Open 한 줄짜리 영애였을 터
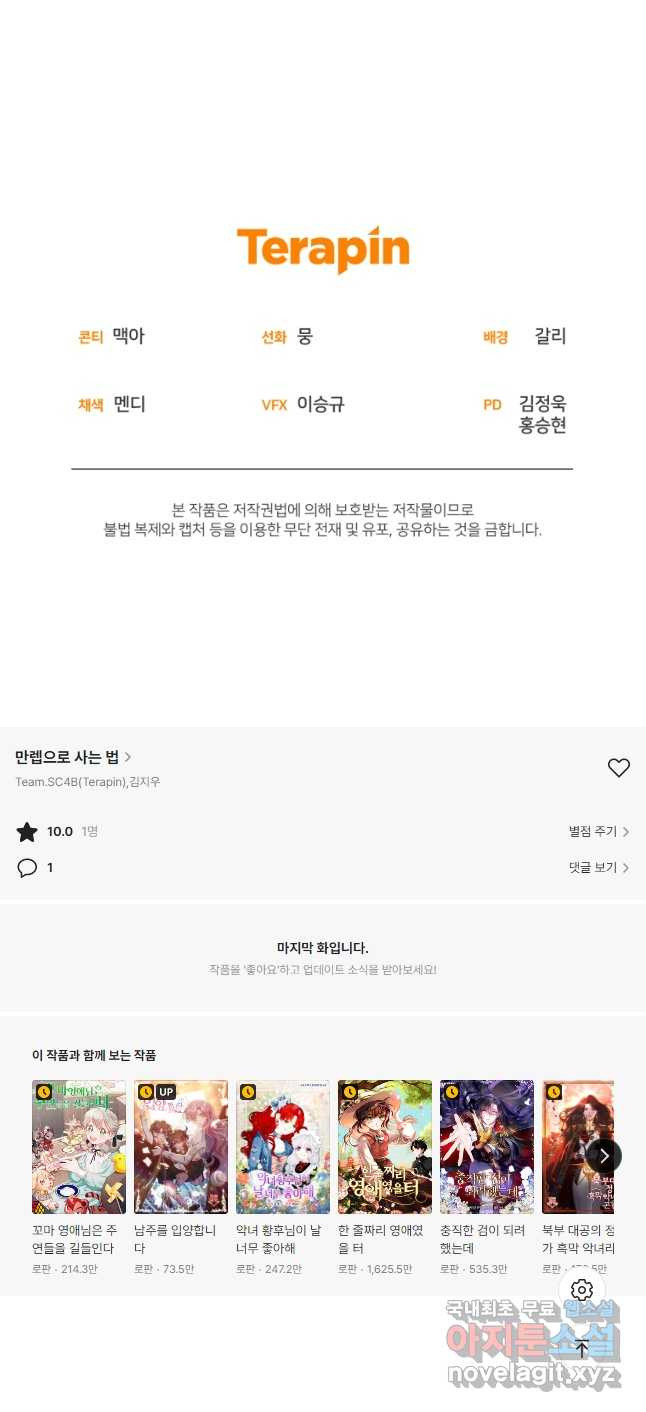This screenshot has width=646, height=1412. pyautogui.click(x=385, y=1147)
